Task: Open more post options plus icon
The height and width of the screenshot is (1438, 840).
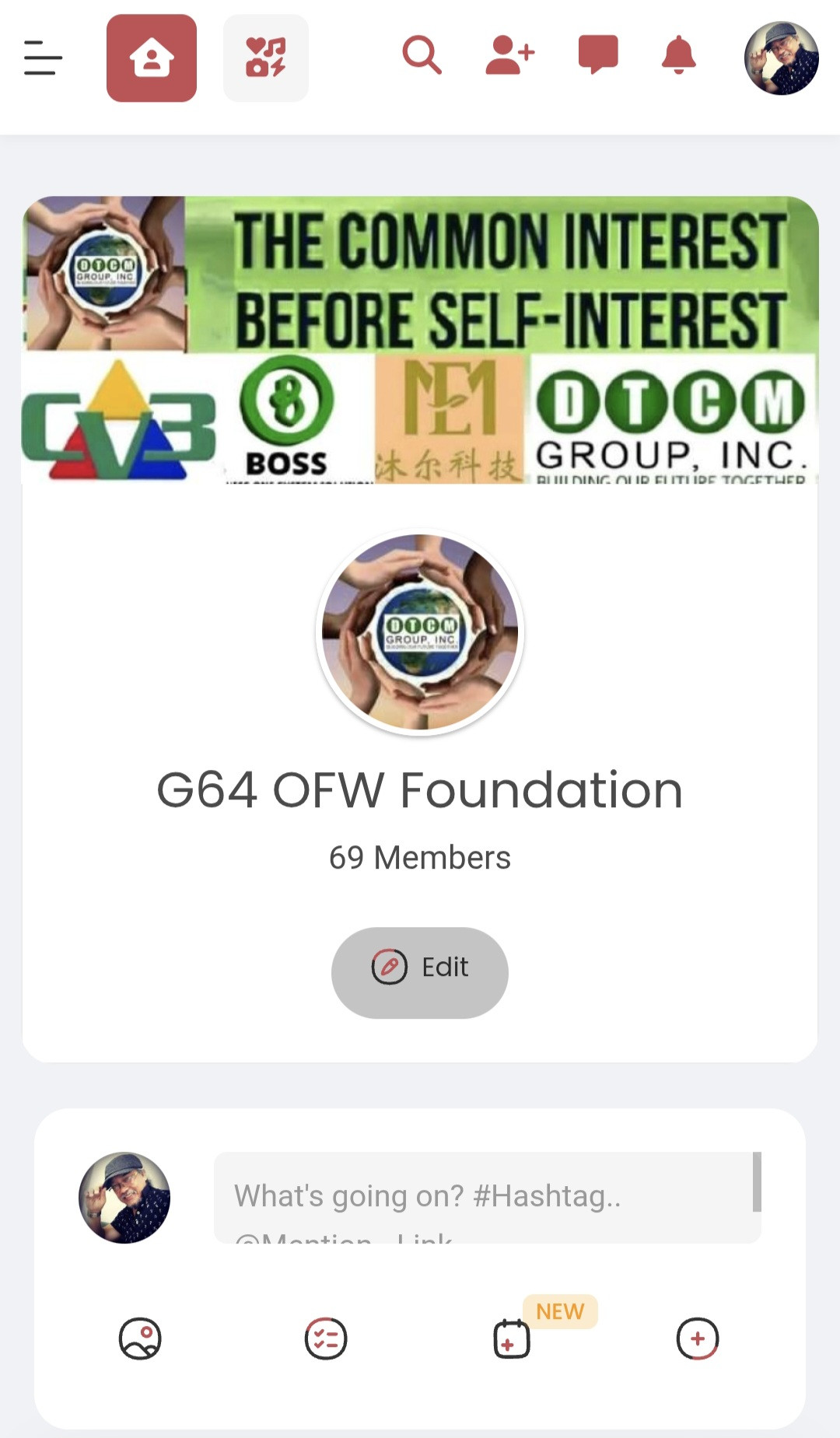Action: click(698, 1338)
